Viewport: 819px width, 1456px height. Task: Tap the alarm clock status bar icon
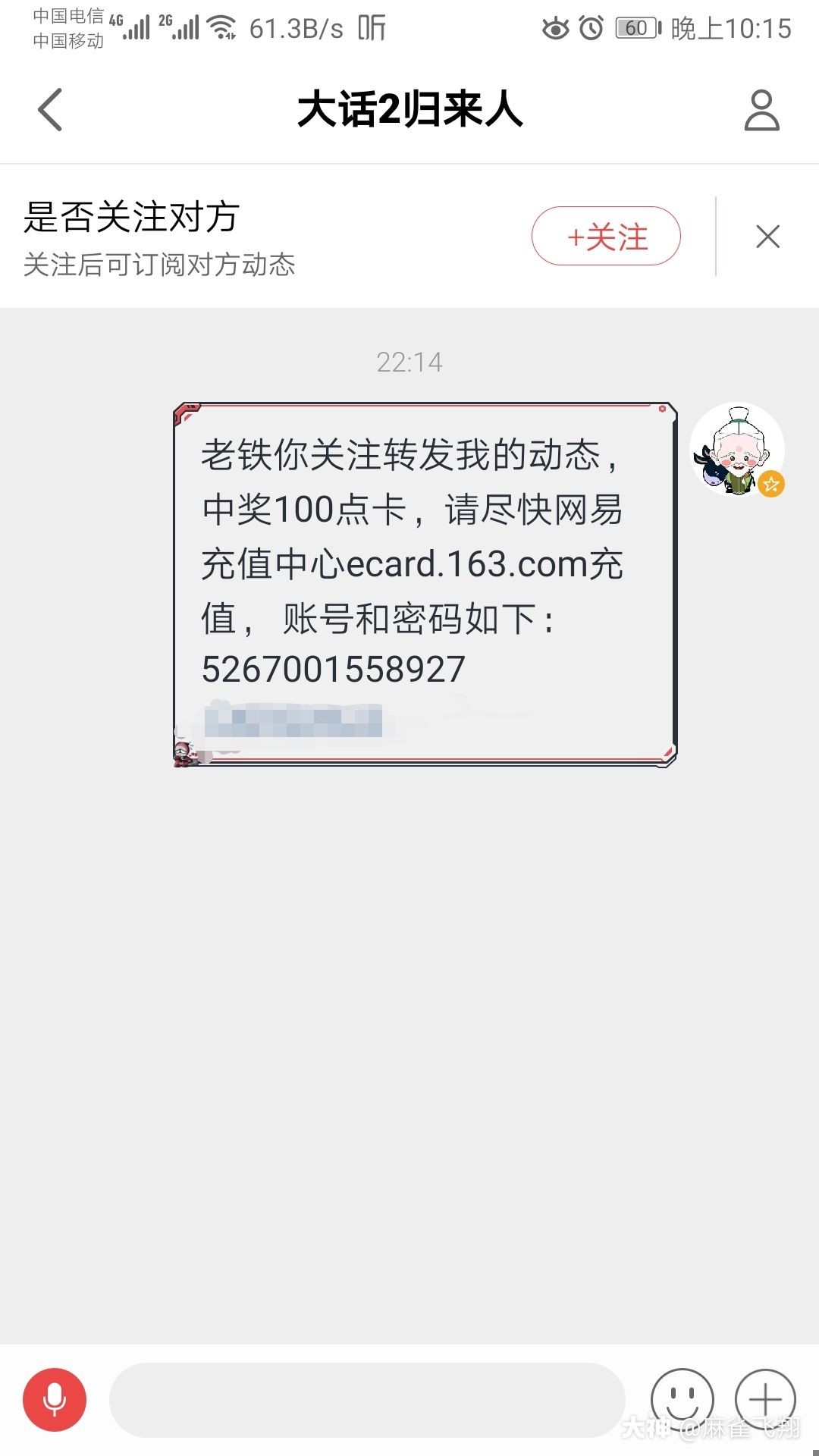(x=591, y=27)
